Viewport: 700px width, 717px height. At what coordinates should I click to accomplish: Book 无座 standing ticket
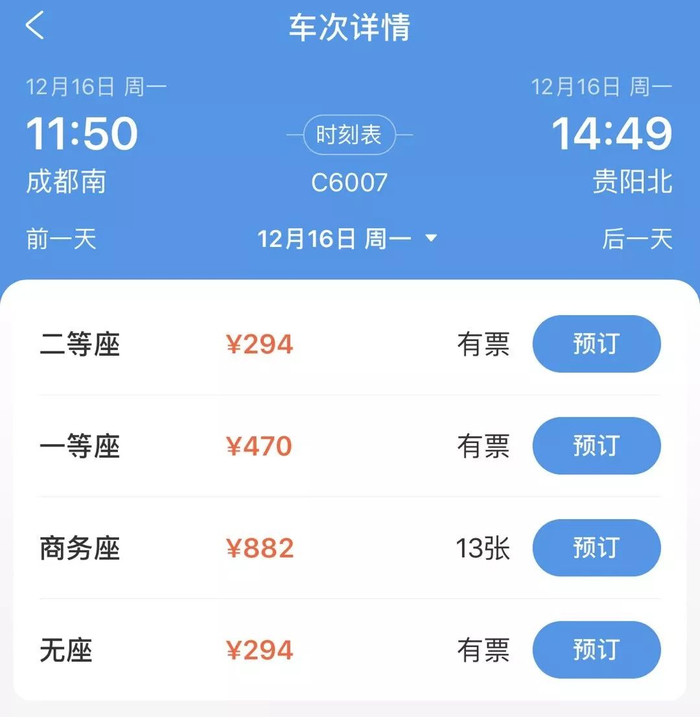click(596, 650)
